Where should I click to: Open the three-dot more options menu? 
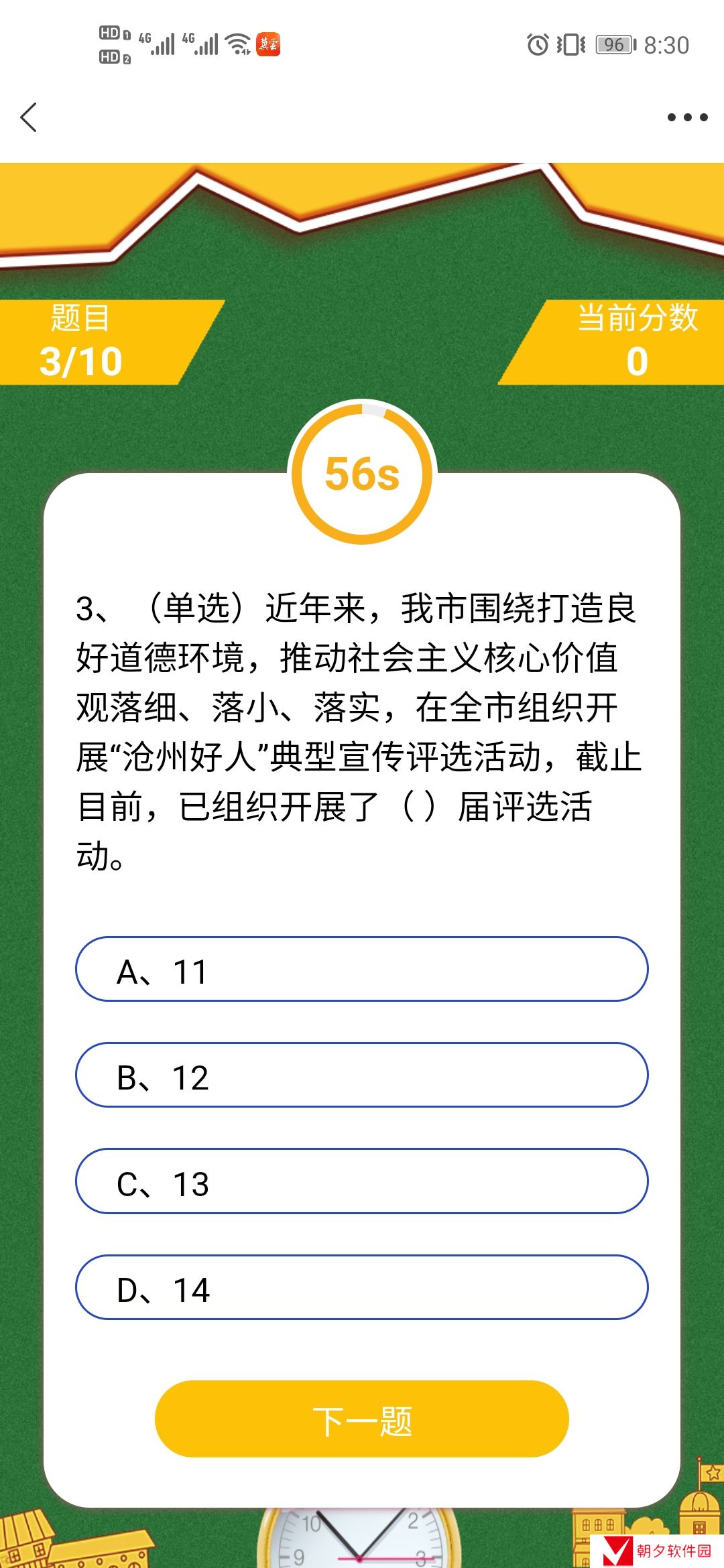click(684, 117)
